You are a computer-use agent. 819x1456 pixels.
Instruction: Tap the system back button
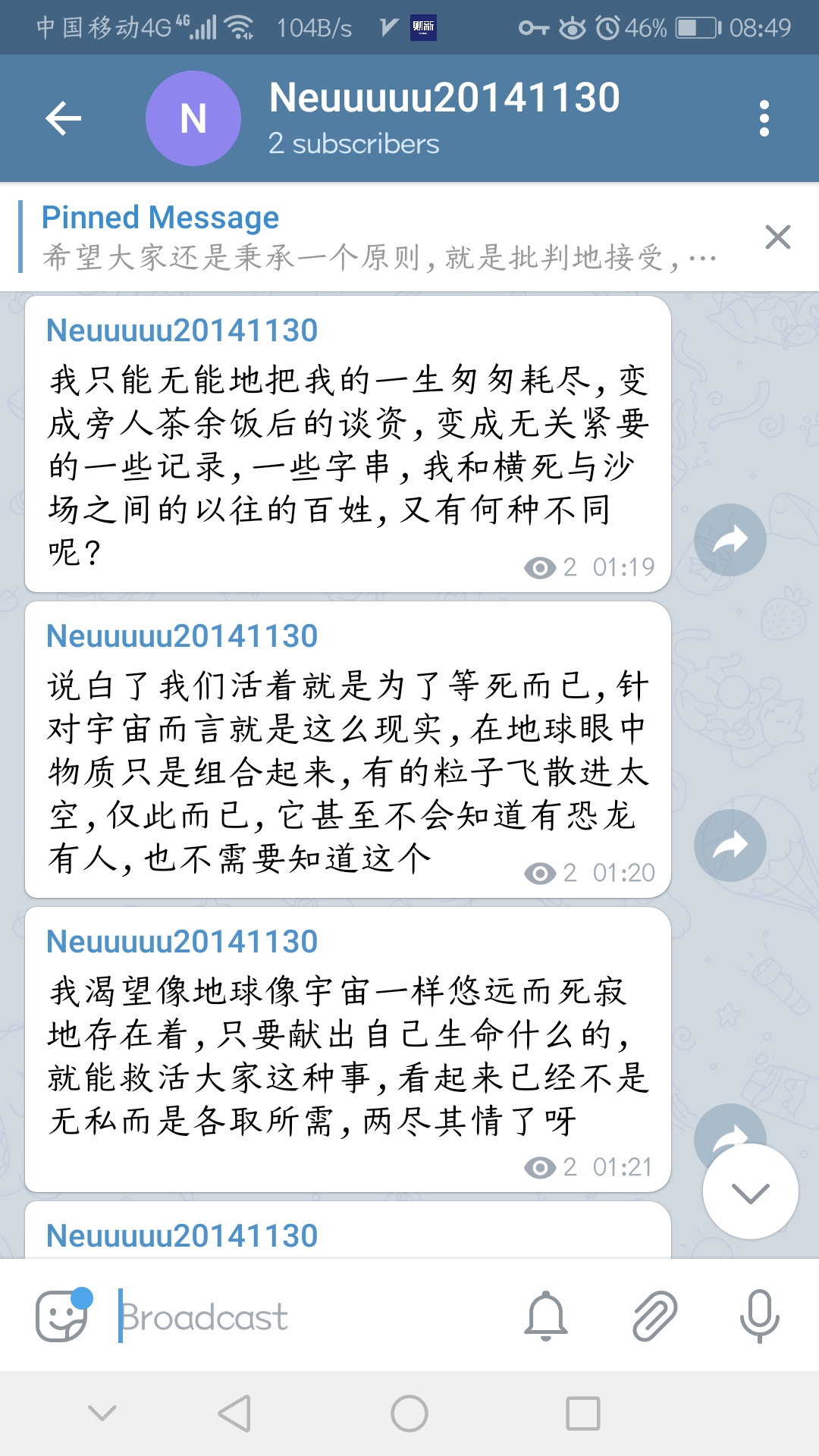click(234, 1414)
